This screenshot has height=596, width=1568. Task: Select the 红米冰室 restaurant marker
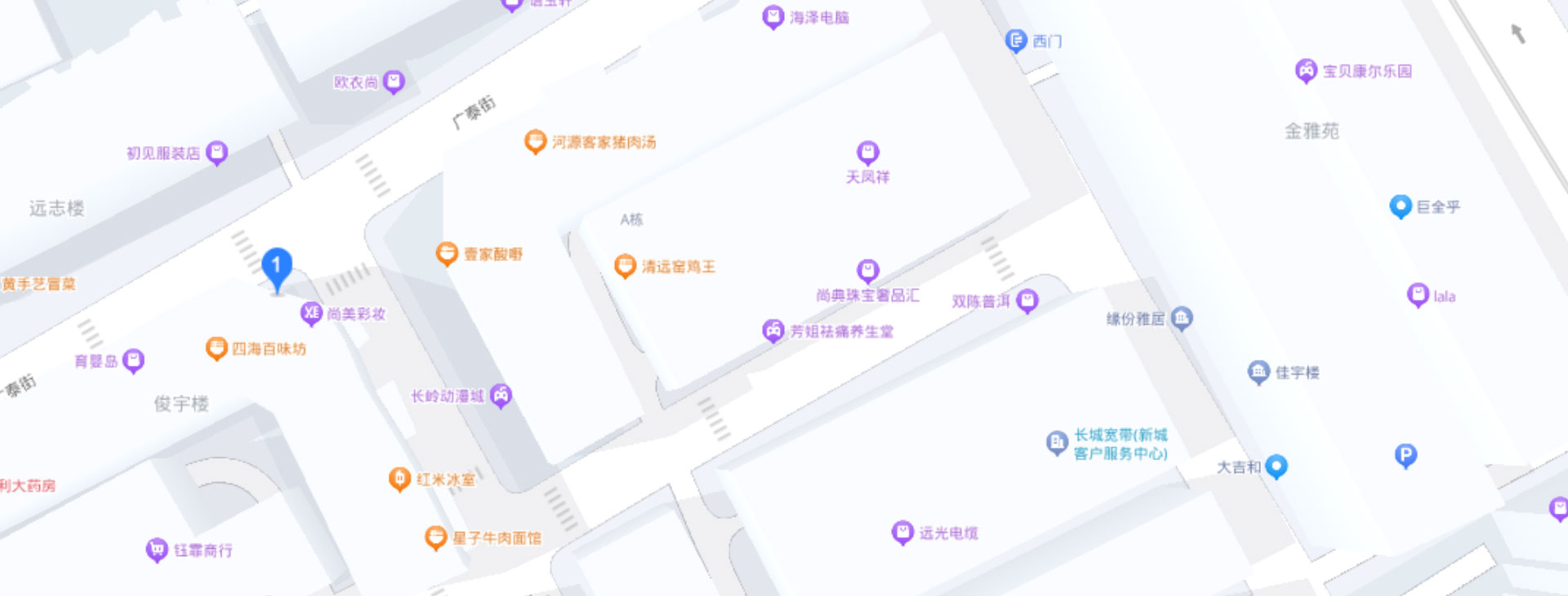click(399, 478)
